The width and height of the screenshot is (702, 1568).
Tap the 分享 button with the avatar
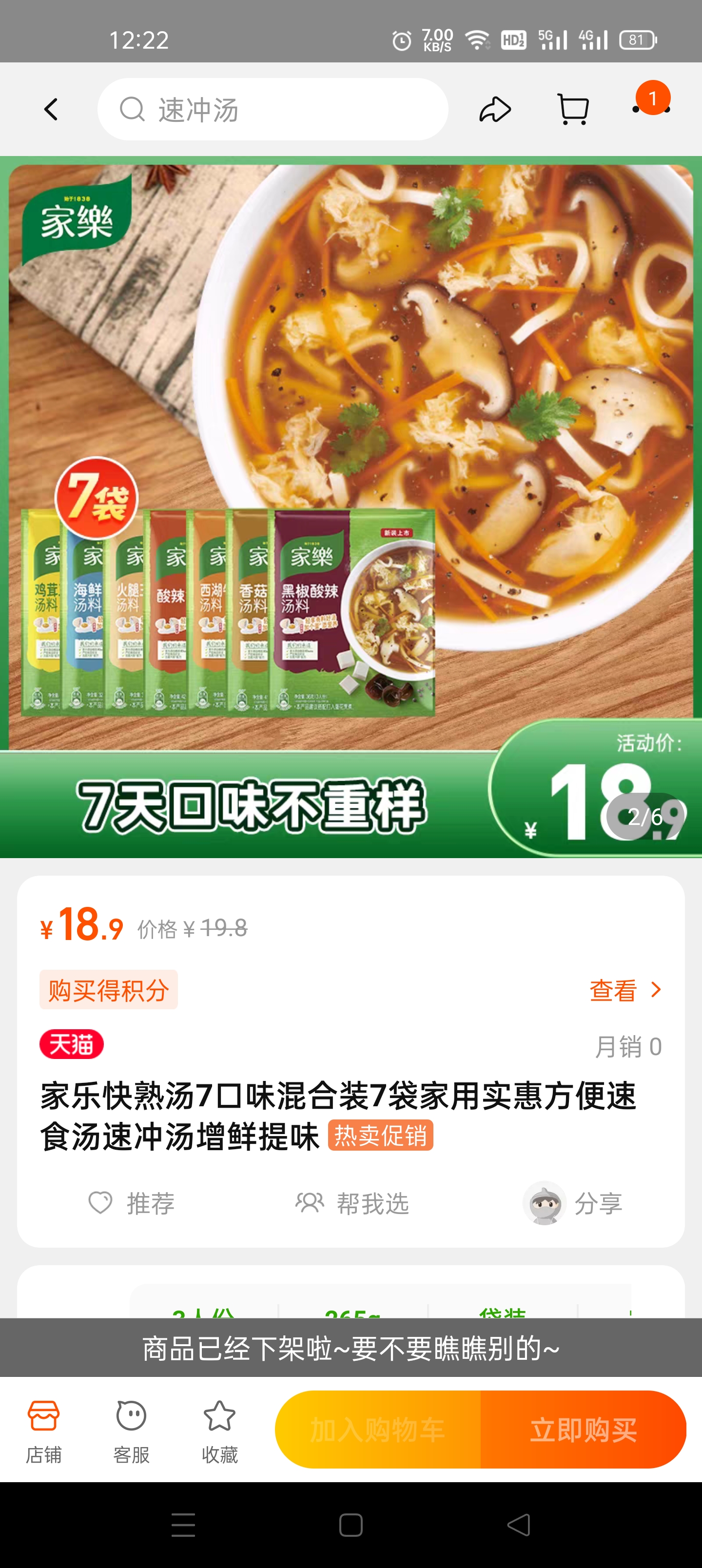(573, 1203)
